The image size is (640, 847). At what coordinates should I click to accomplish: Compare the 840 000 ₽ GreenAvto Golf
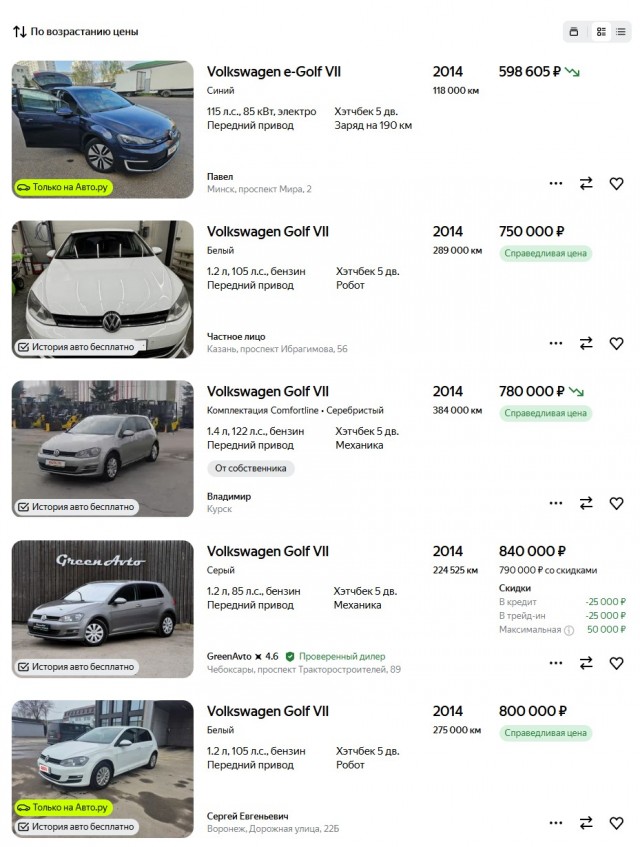tap(586, 663)
